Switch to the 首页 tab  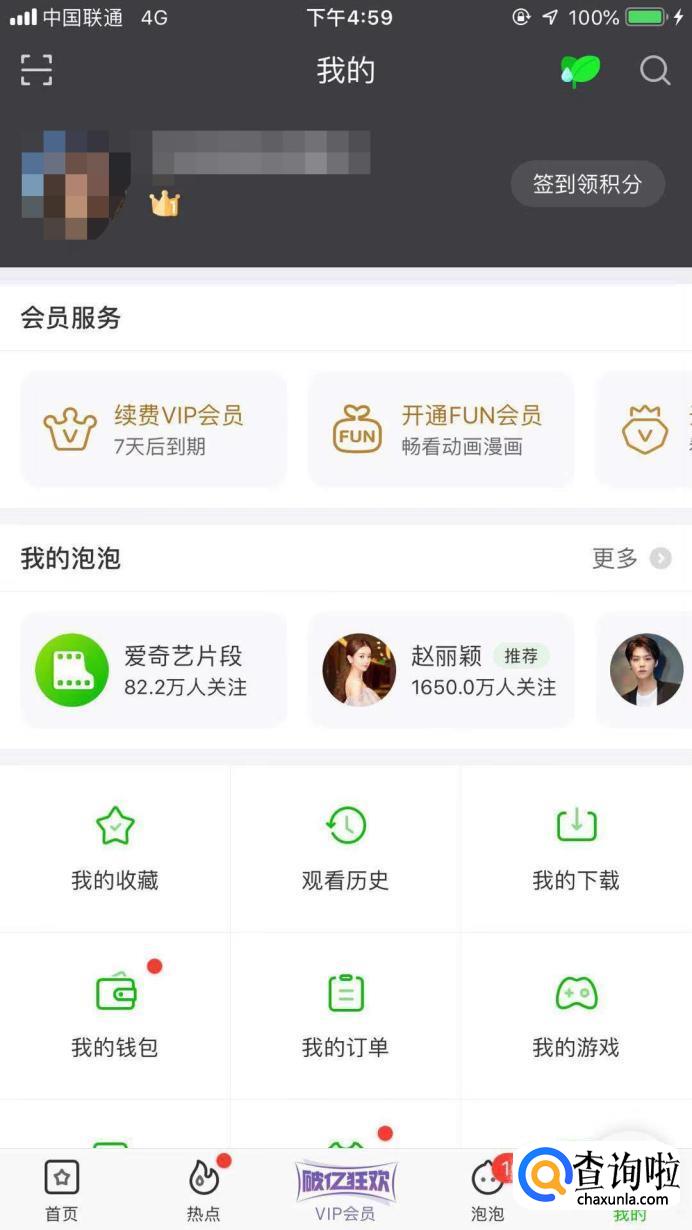[61, 1190]
